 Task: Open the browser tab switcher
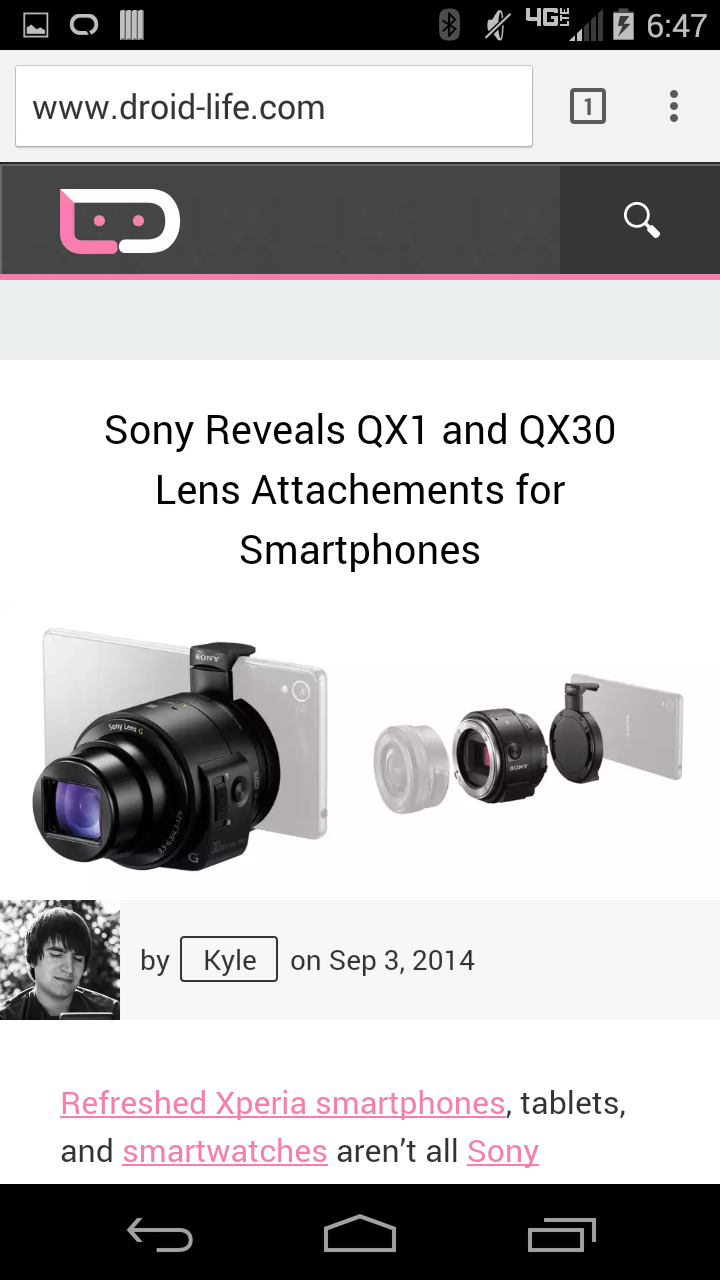pos(588,106)
